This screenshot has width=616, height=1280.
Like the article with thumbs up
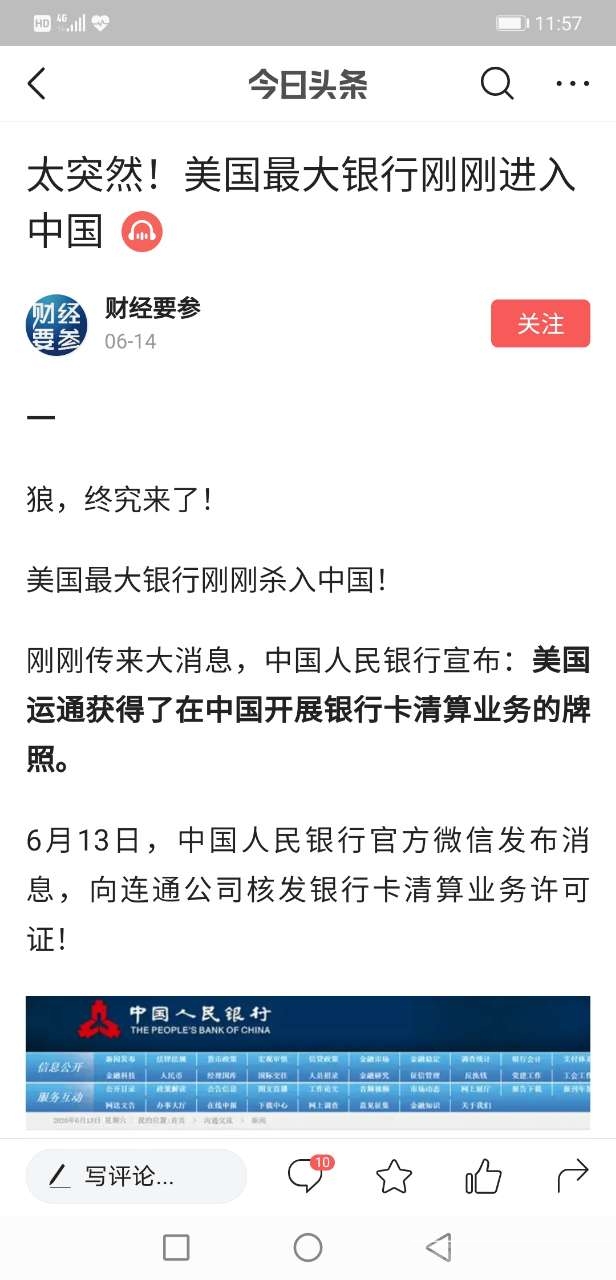point(483,1176)
